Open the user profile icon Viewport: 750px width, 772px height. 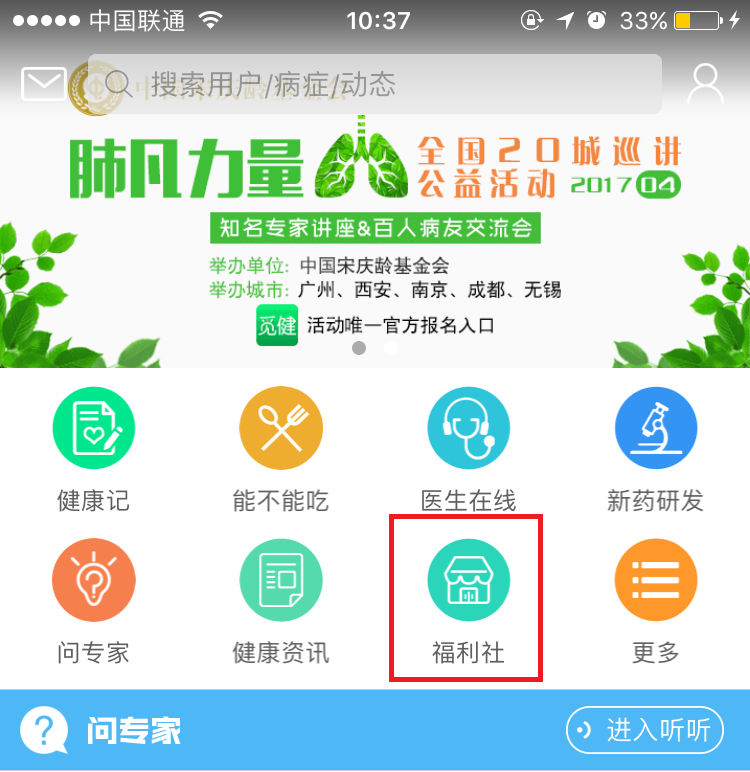pyautogui.click(x=705, y=84)
